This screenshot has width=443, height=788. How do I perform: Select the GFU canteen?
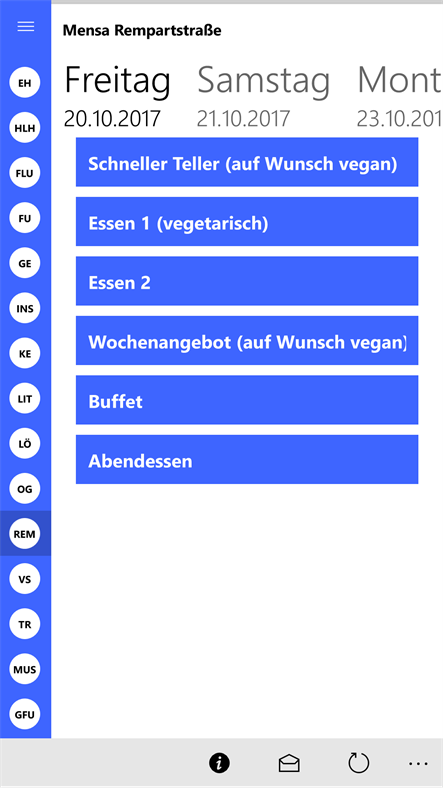25,715
